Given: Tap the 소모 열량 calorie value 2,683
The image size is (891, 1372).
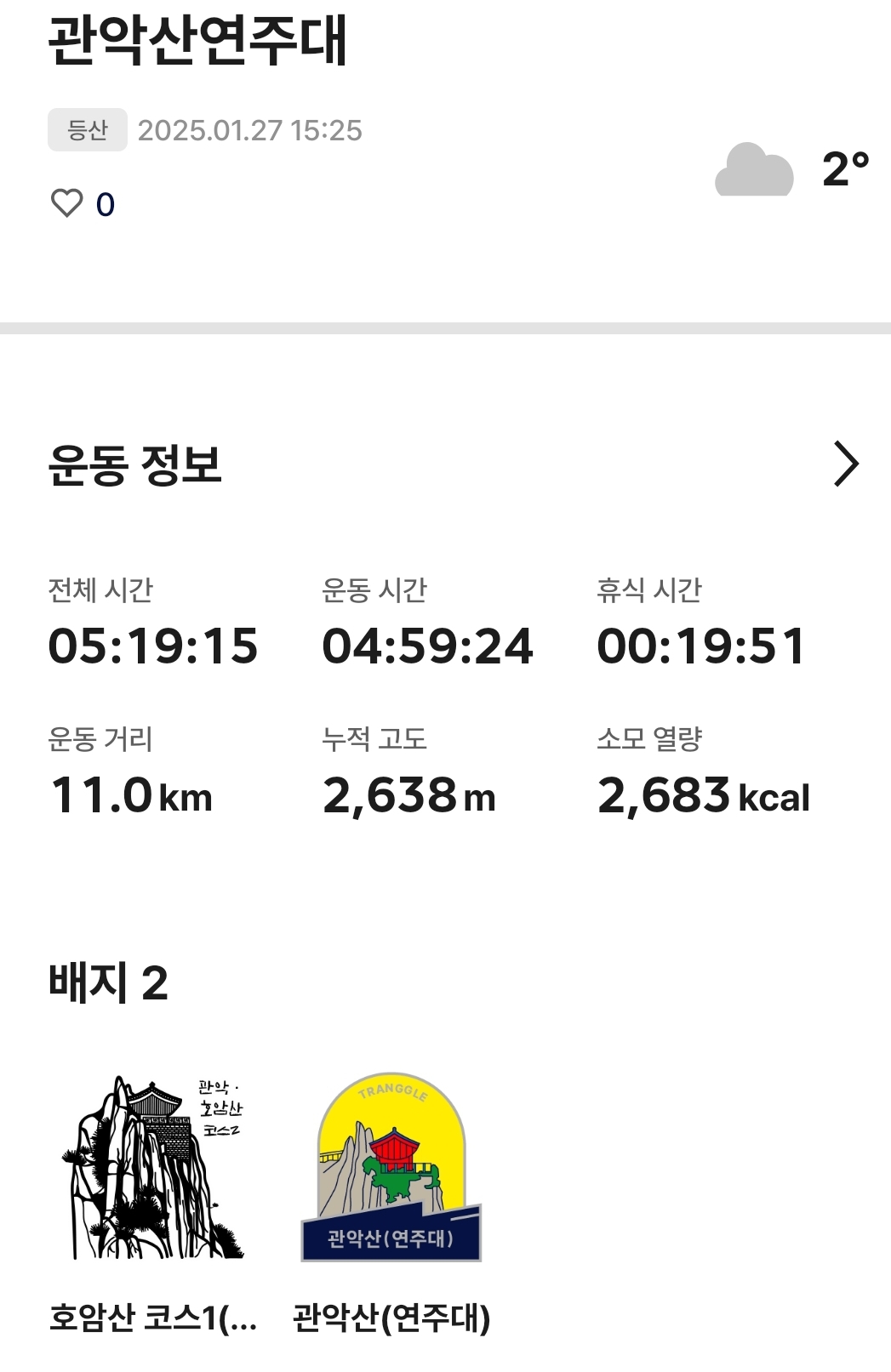Looking at the screenshot, I should coord(664,795).
